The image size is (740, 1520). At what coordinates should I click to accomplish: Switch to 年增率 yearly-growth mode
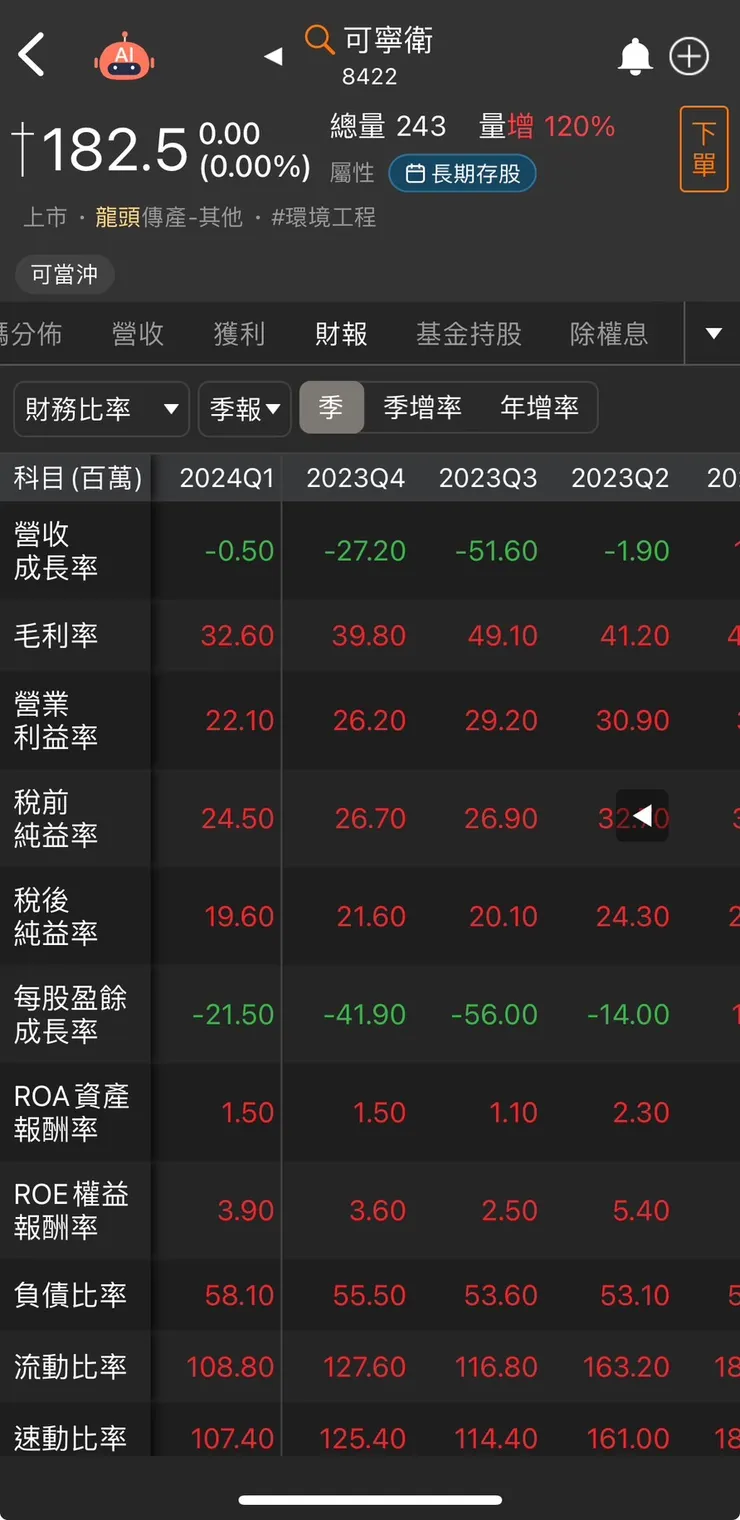point(539,408)
